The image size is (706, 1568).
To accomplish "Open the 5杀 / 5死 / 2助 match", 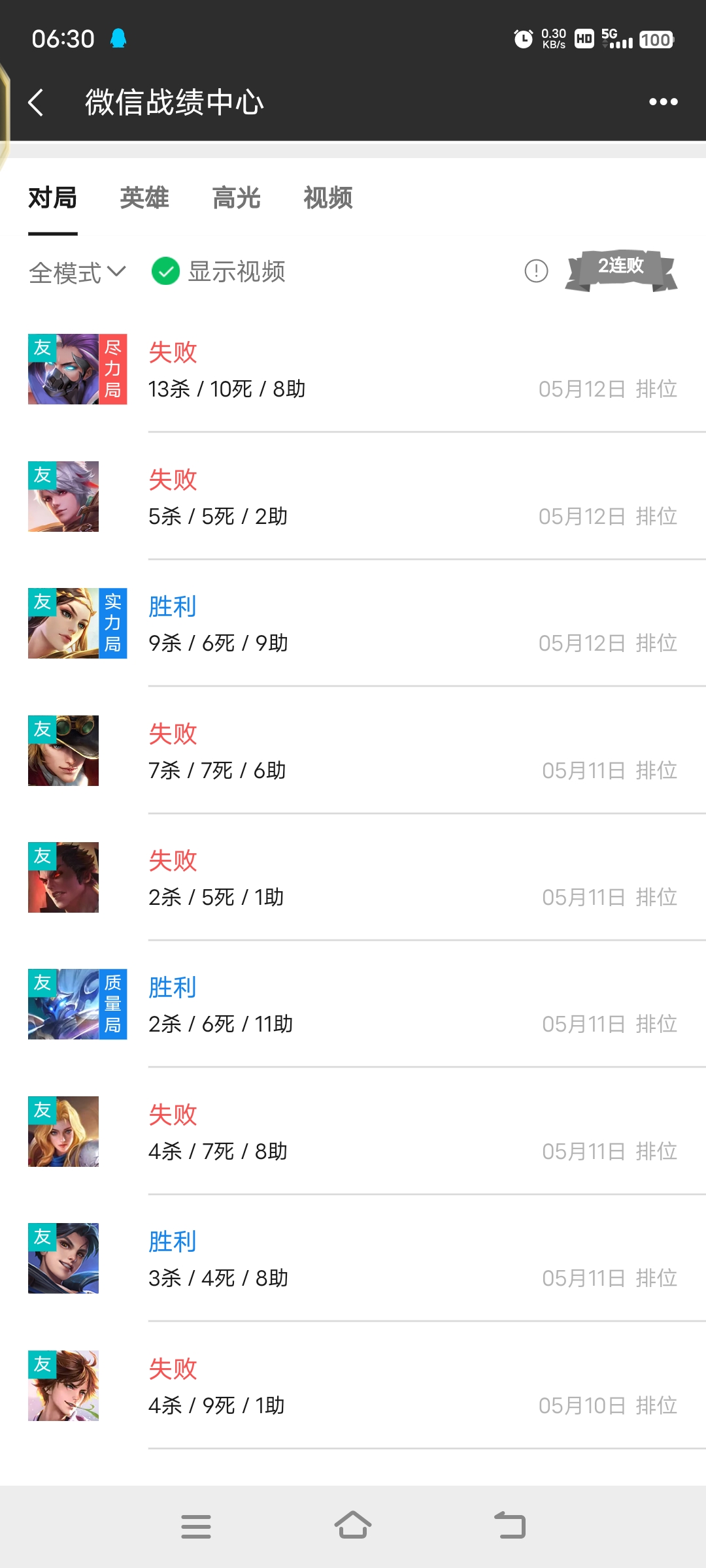I will 353,497.
